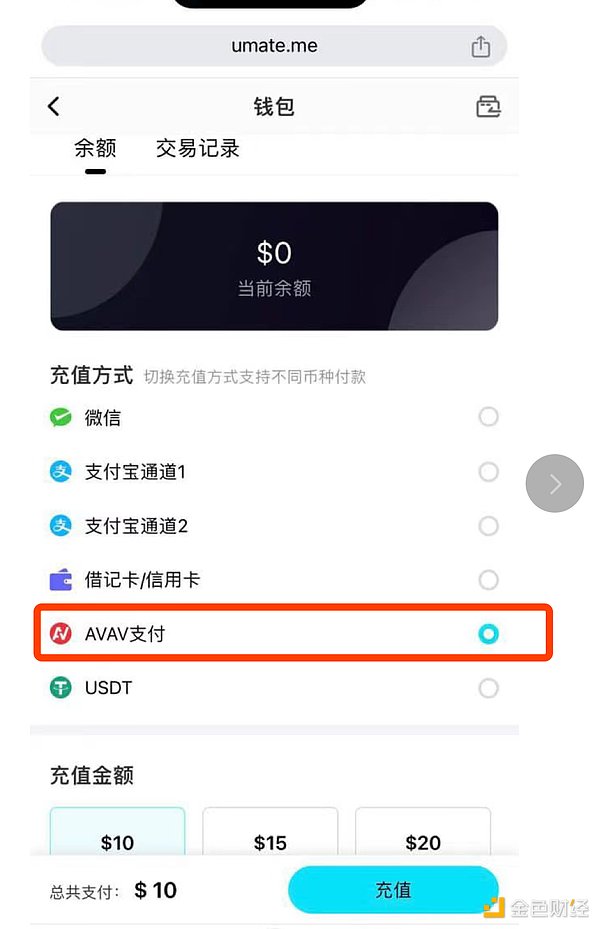Open the wallet card icon in header
Viewport: 600px width, 929px height.
pyautogui.click(x=488, y=107)
